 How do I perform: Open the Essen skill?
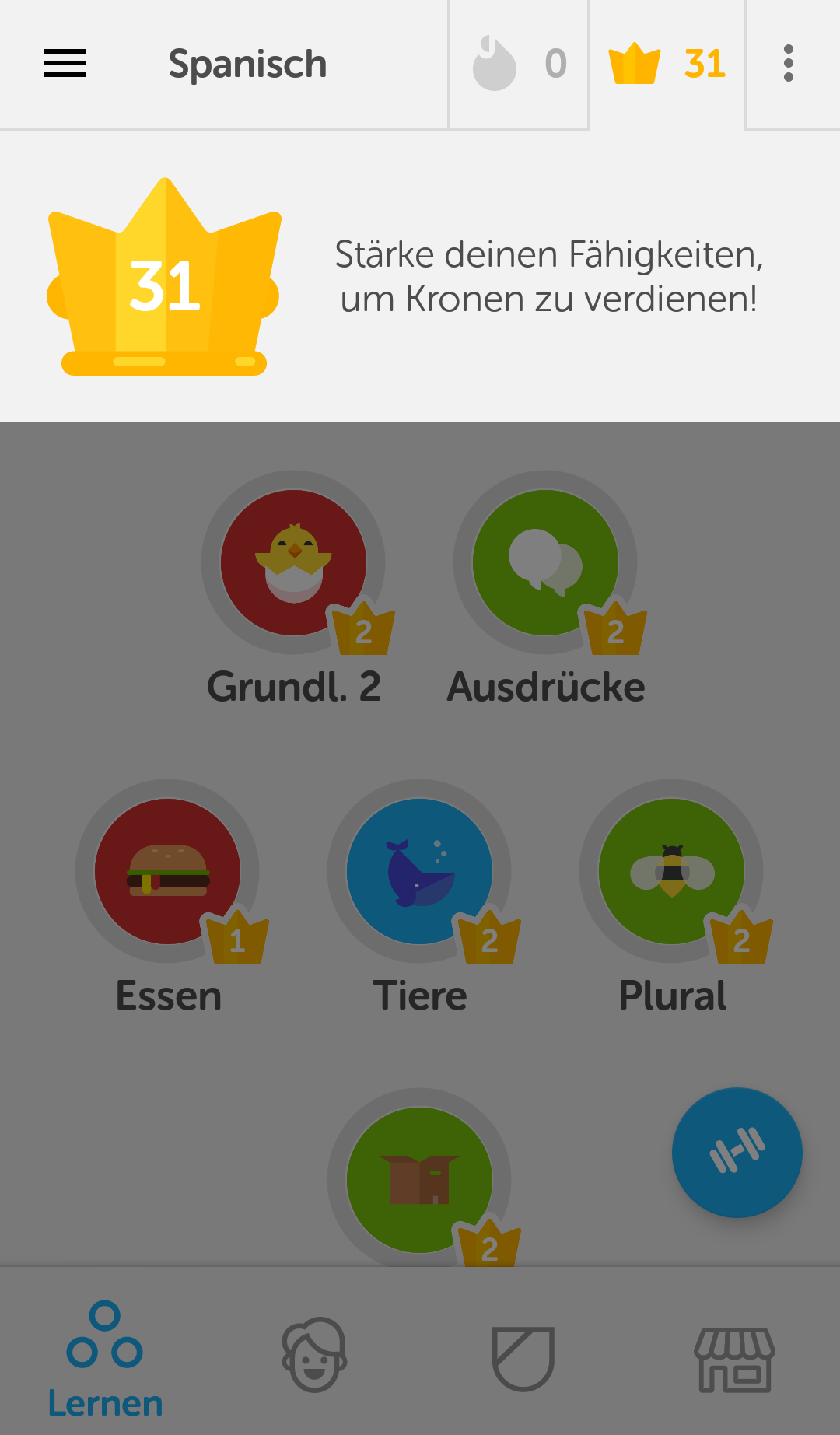pos(167,871)
